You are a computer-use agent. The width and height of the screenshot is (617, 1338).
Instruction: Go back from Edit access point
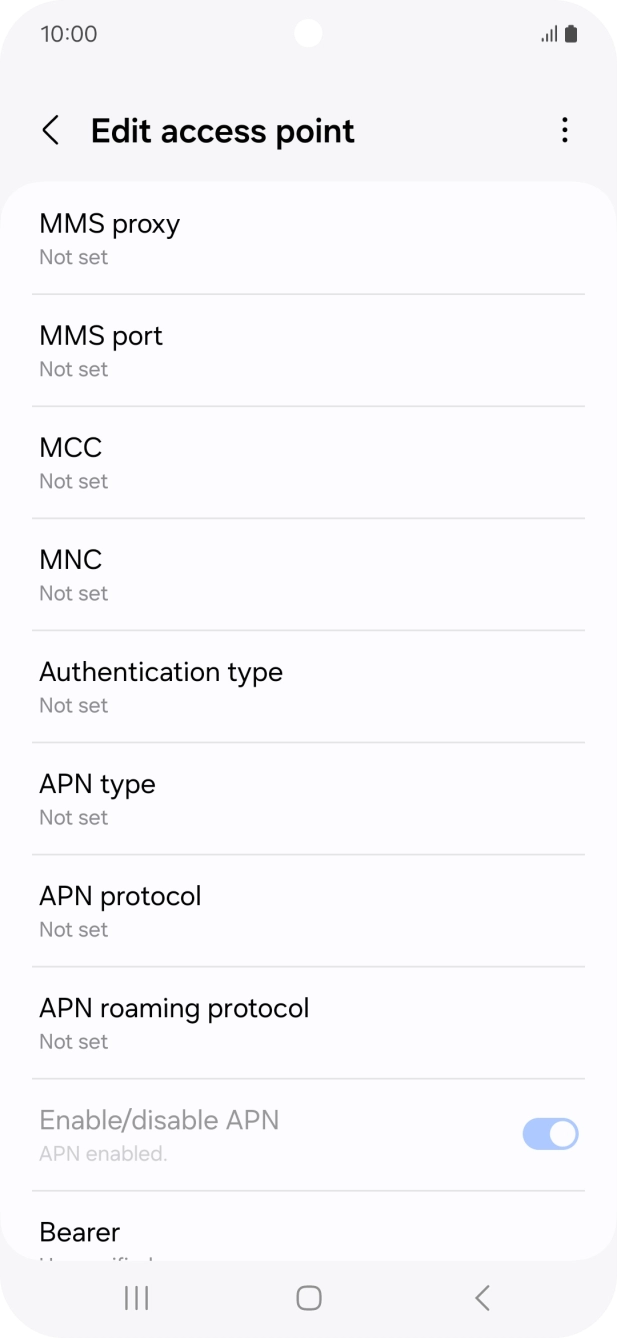(x=51, y=130)
